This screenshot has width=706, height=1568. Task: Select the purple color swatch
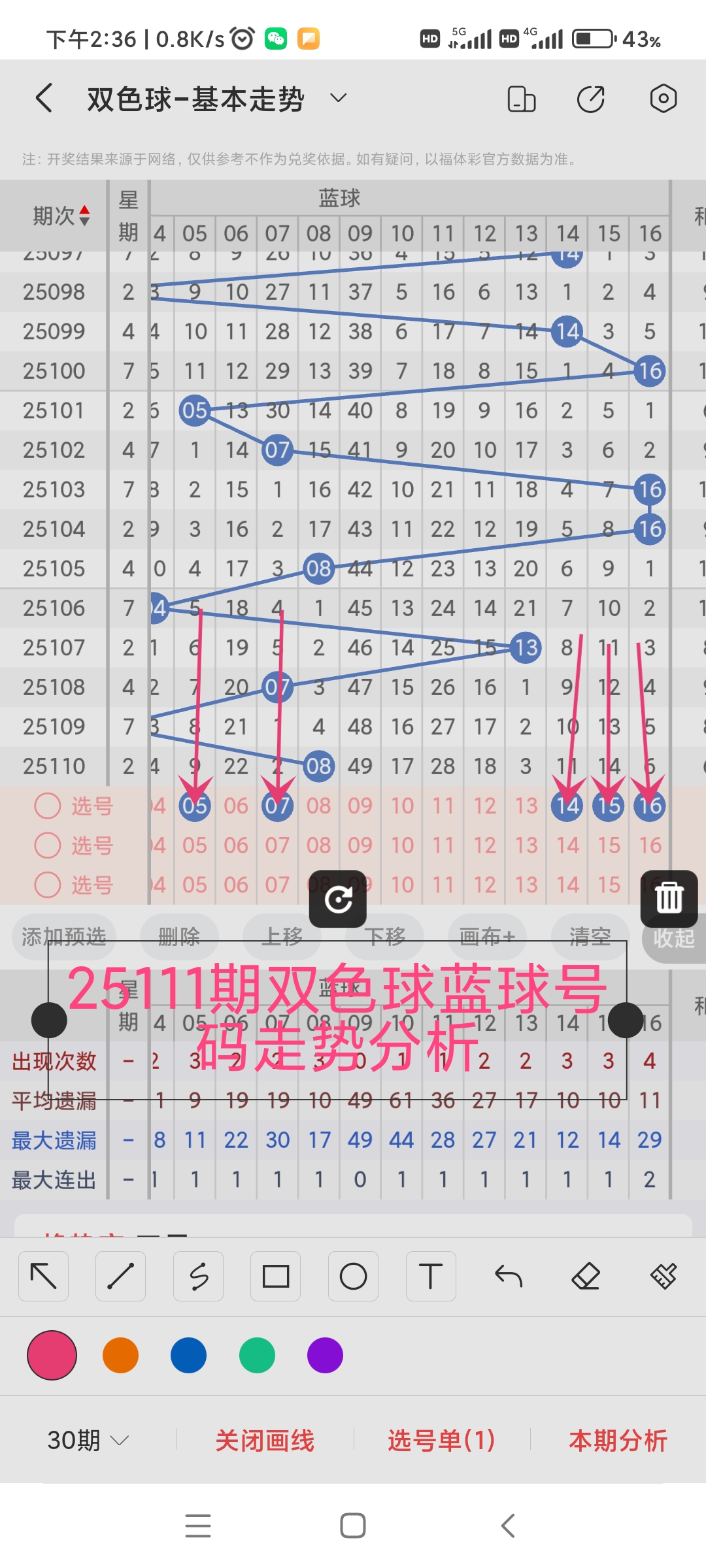325,1356
